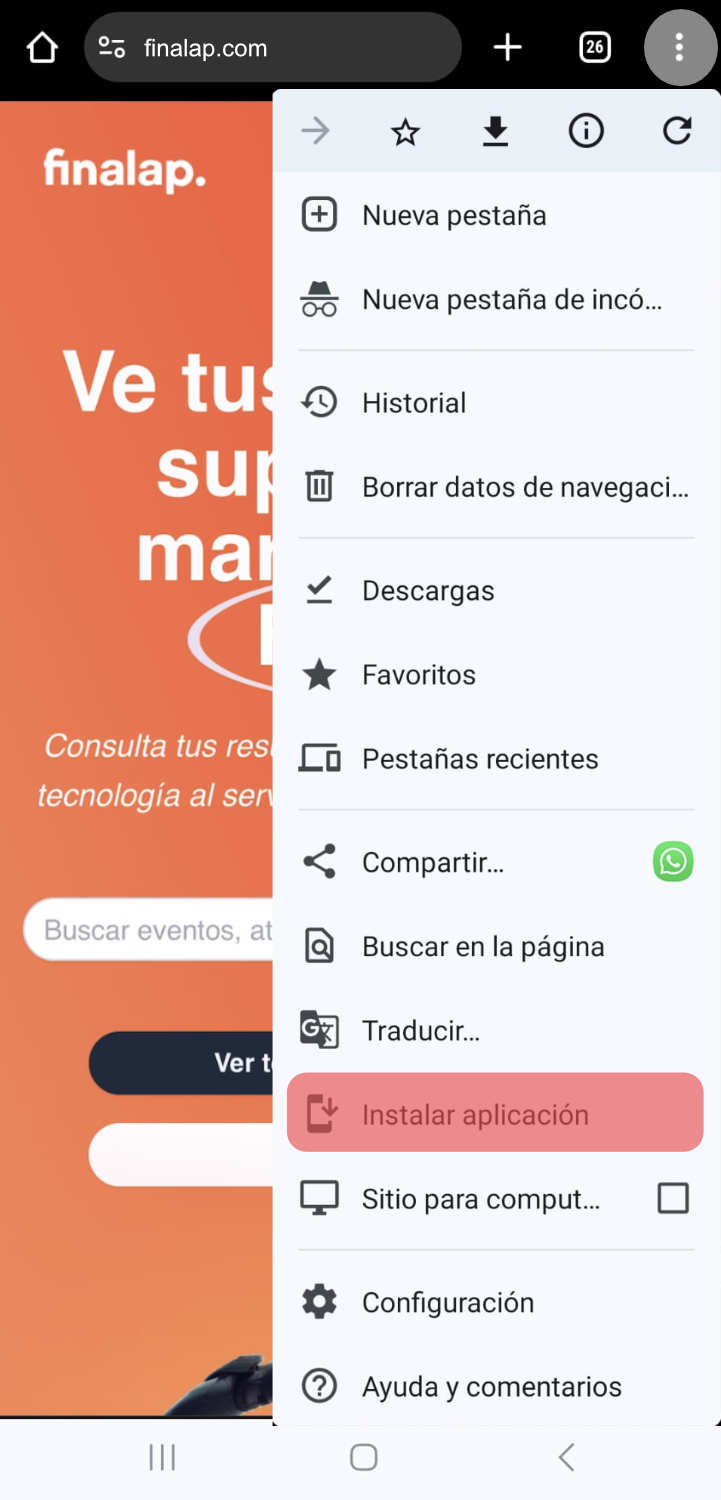Tap Instalar aplicación

point(475,1114)
